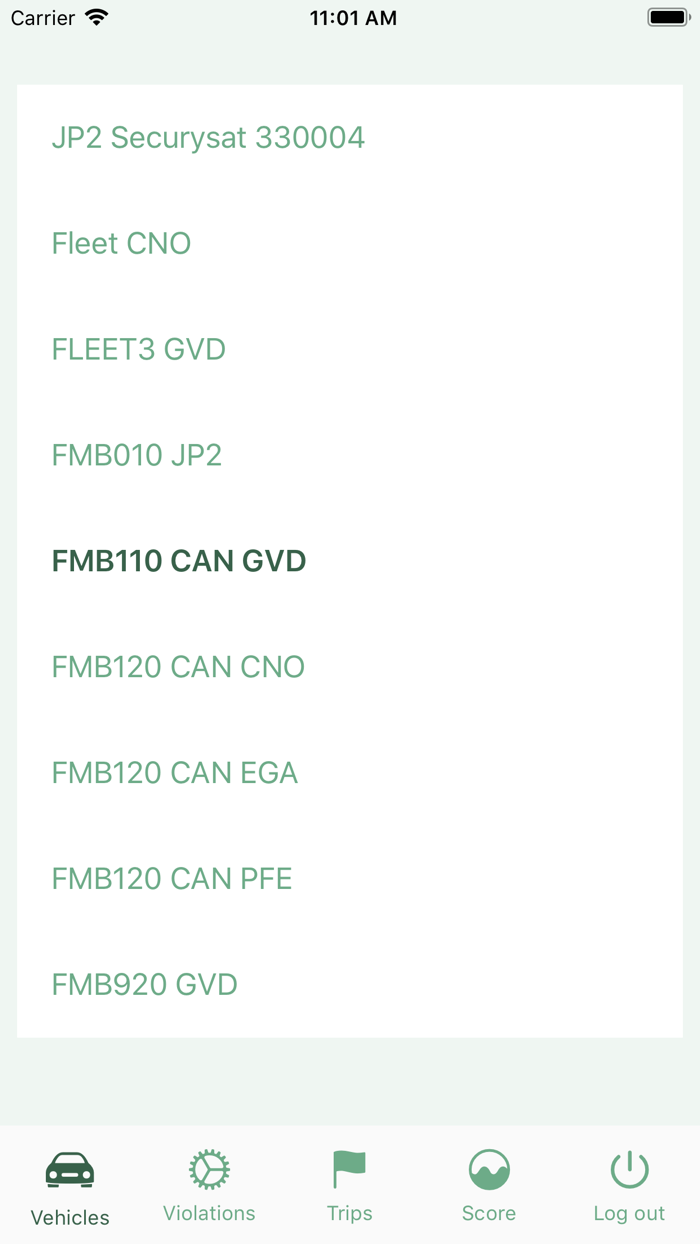Select the JP2 Securysat 330004 vehicle
The width and height of the screenshot is (700, 1244).
point(208,138)
